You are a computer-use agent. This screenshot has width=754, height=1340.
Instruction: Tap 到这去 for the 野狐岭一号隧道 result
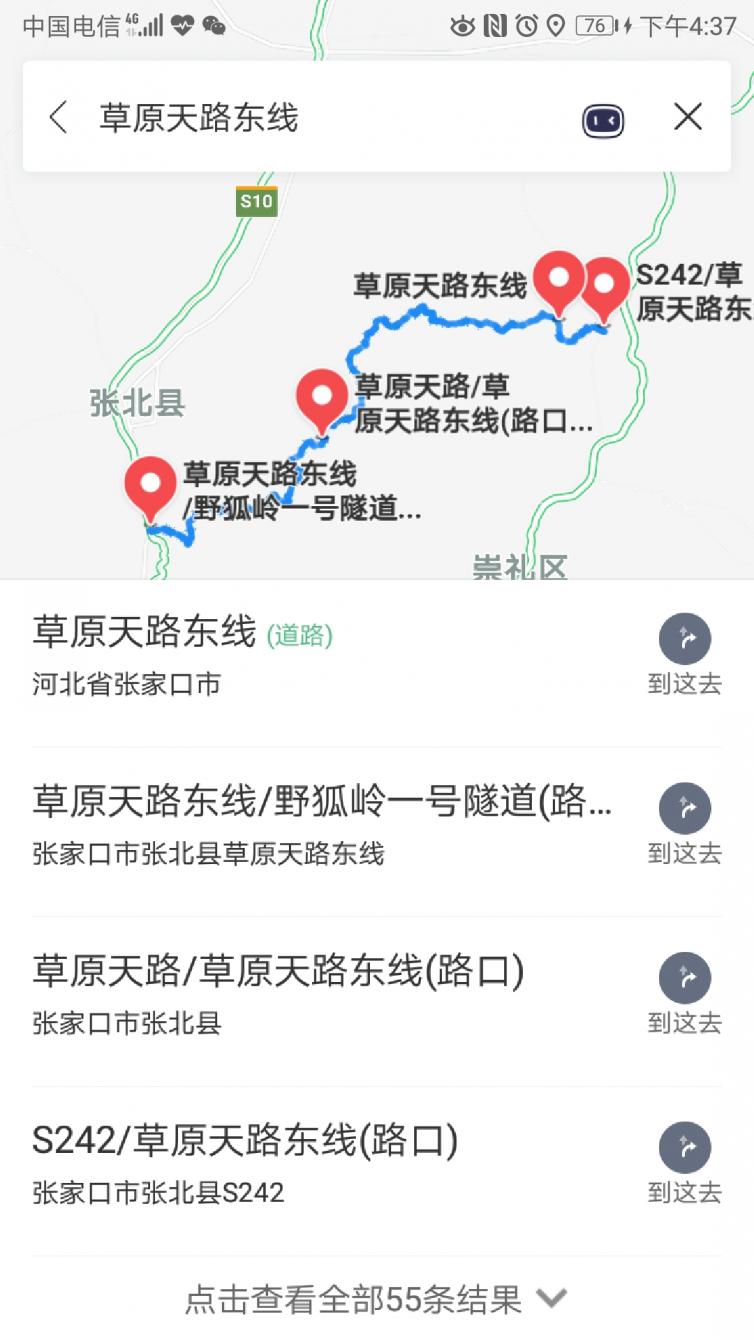coord(685,808)
